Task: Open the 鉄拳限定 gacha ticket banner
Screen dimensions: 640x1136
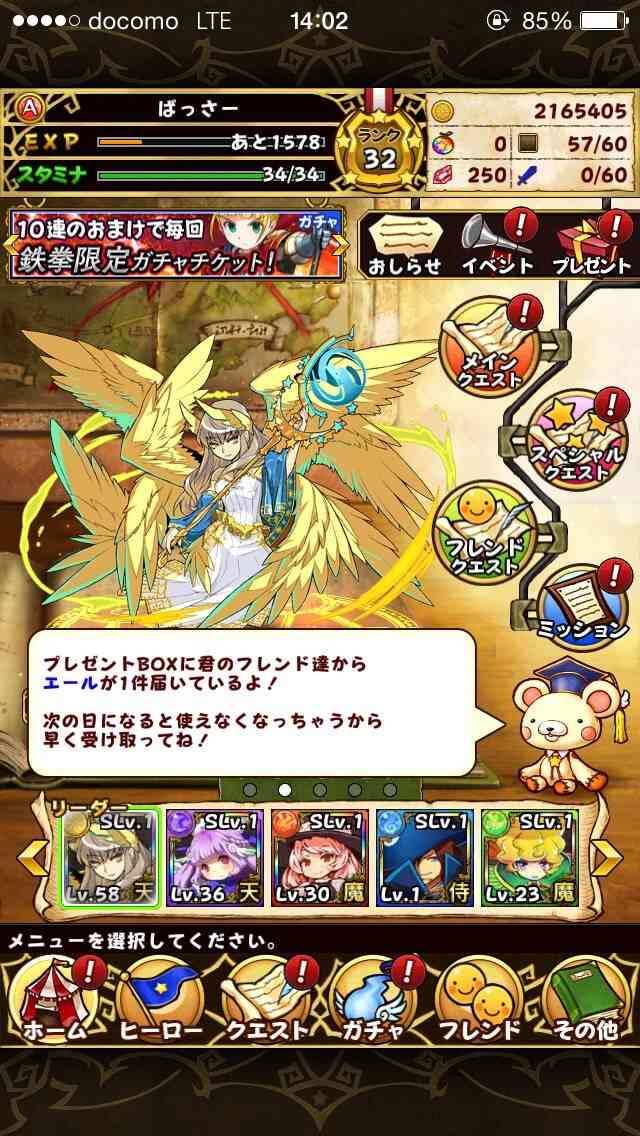Action: 175,246
